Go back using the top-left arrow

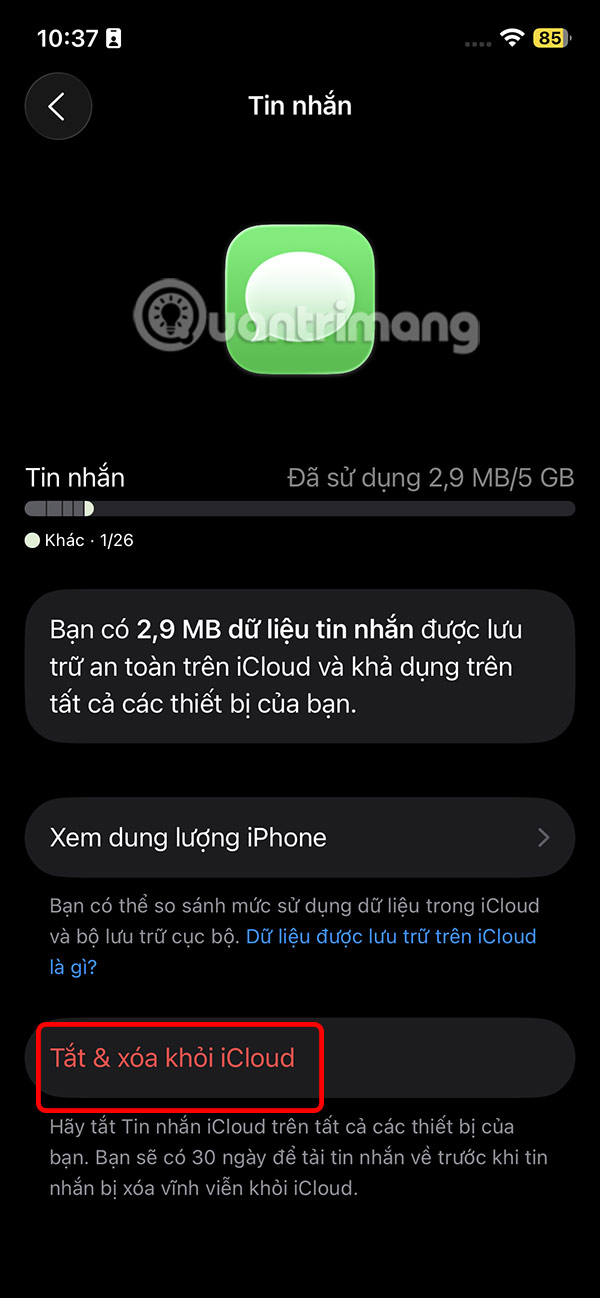click(x=58, y=106)
